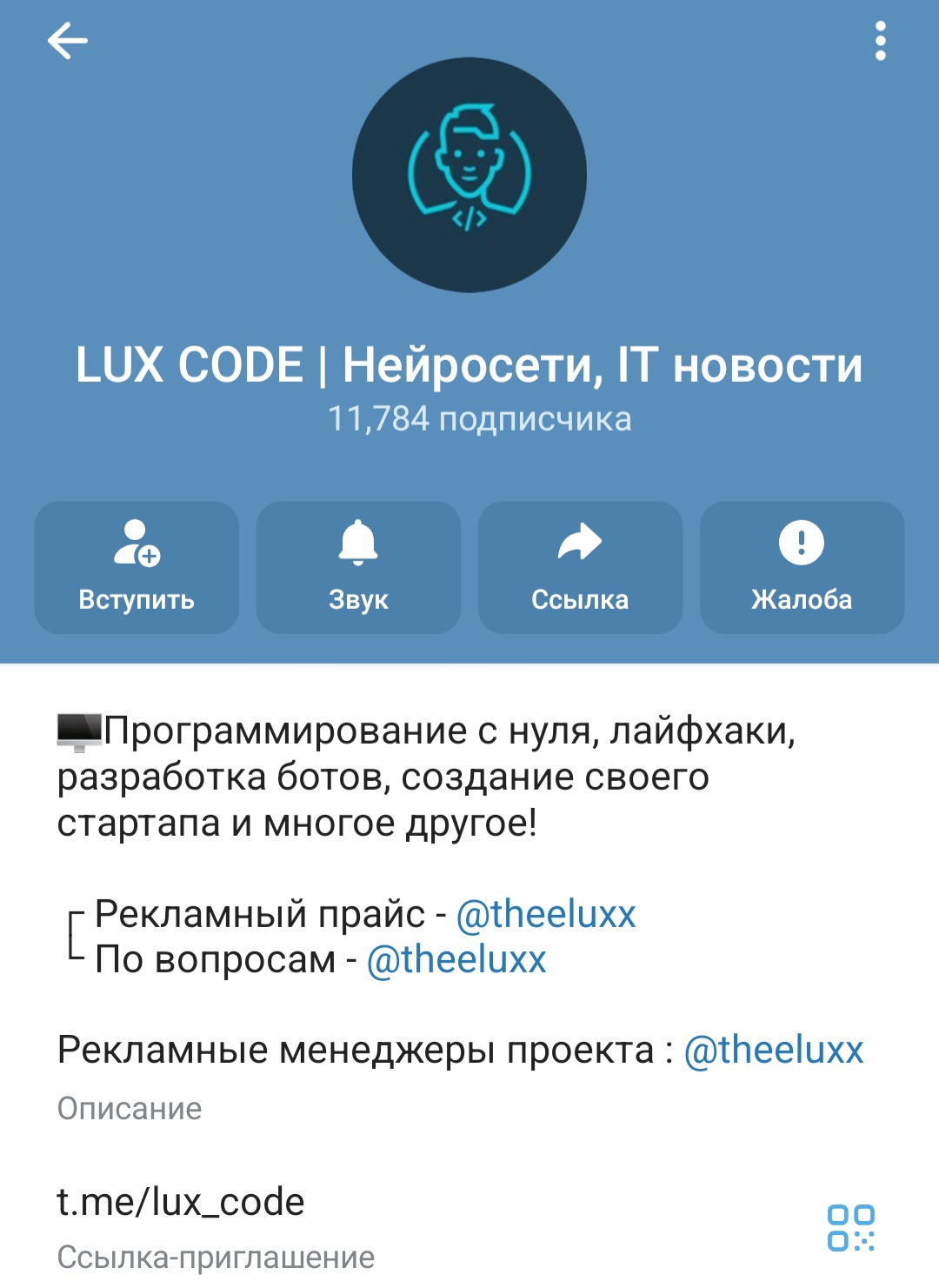Toggle channel sound with Звук button
The width and height of the screenshot is (939, 1288).
(358, 567)
